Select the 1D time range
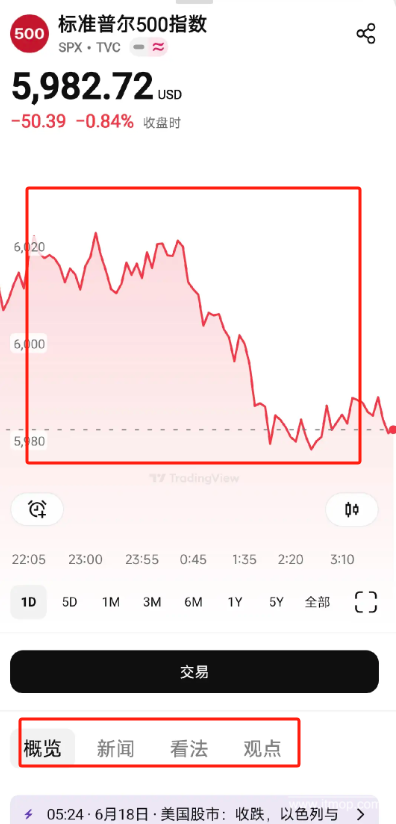396x824 pixels. (x=28, y=602)
